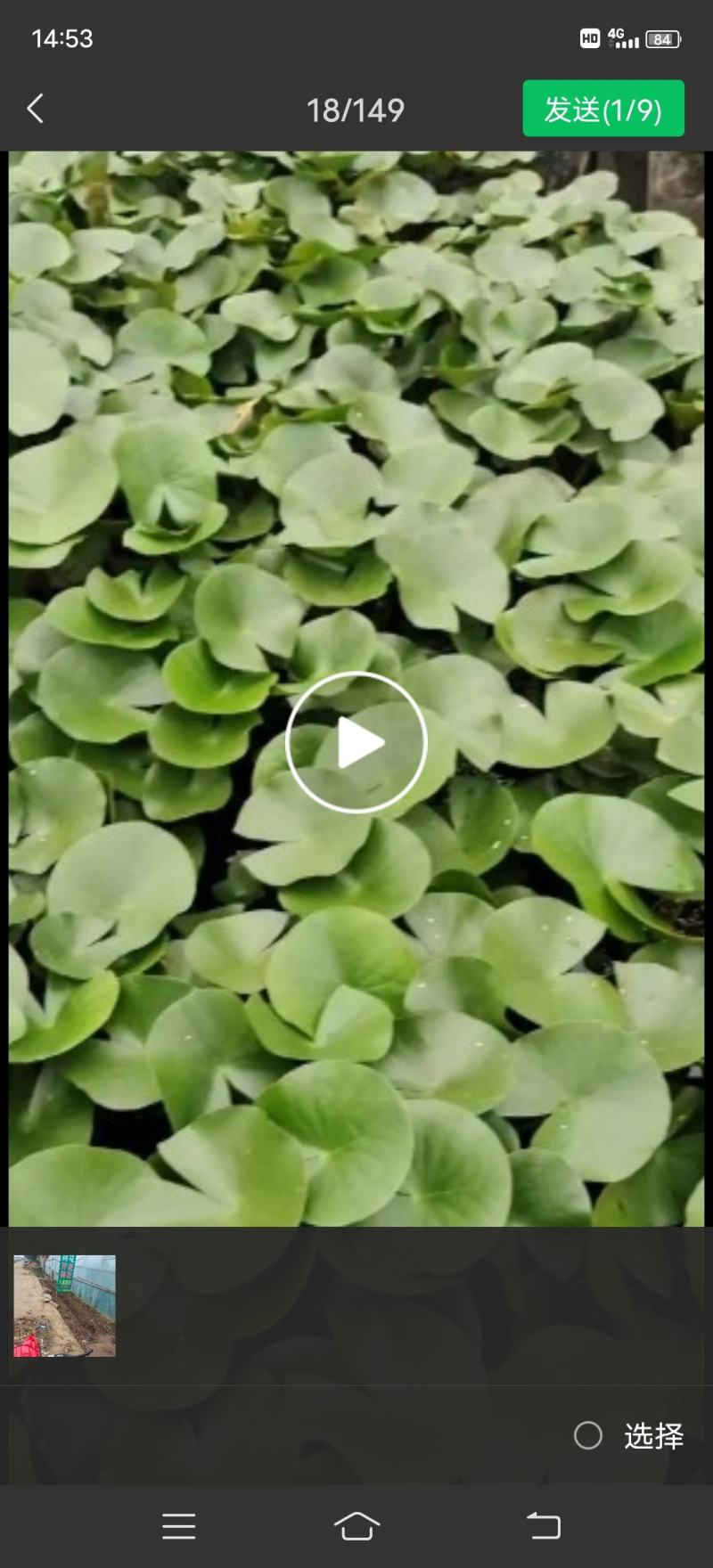
Task: Check the 选择 selection circle
Action: click(588, 1435)
